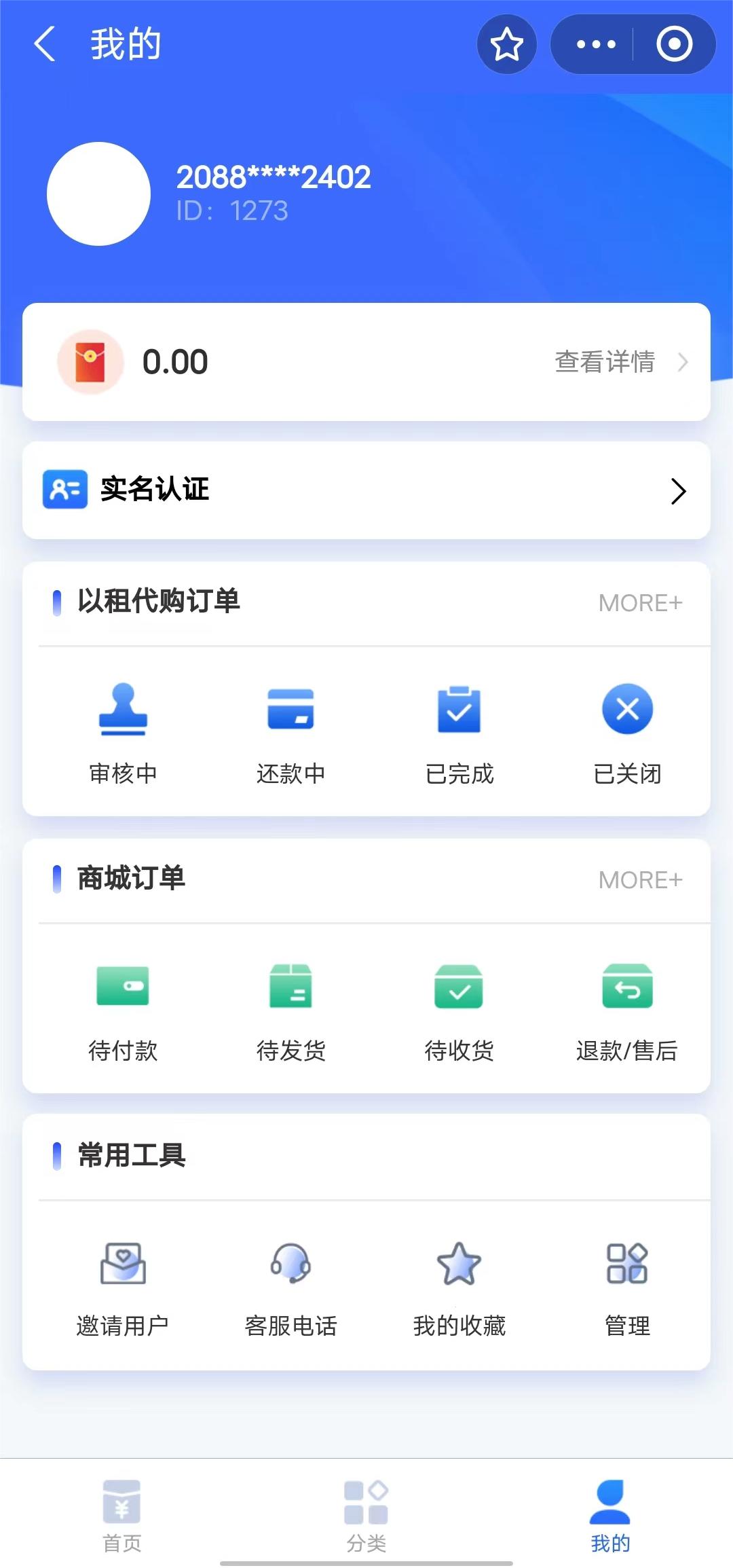Favorite this mini program with the star
The height and width of the screenshot is (1568, 733).
point(506,45)
